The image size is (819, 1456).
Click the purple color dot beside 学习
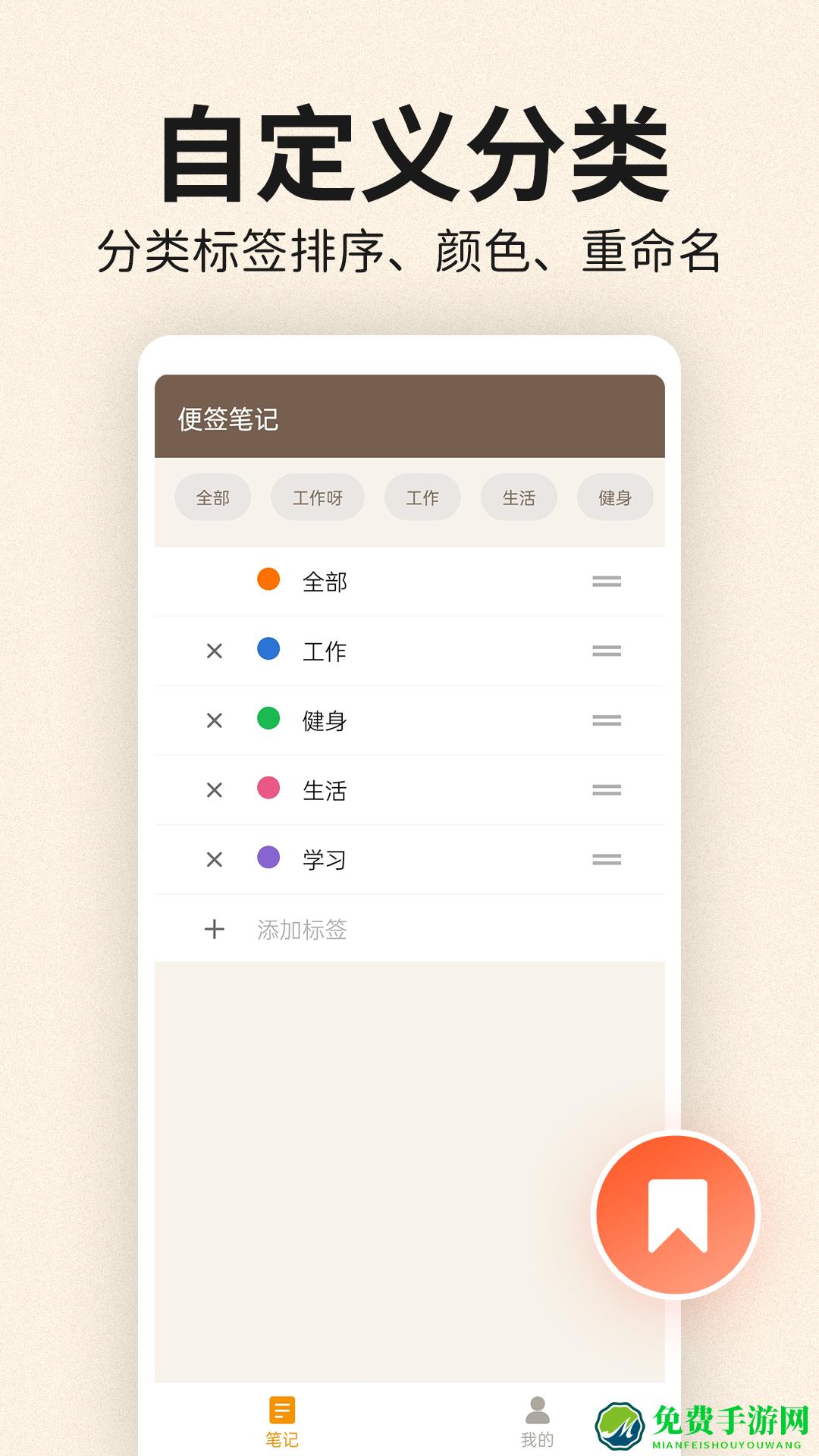[267, 859]
